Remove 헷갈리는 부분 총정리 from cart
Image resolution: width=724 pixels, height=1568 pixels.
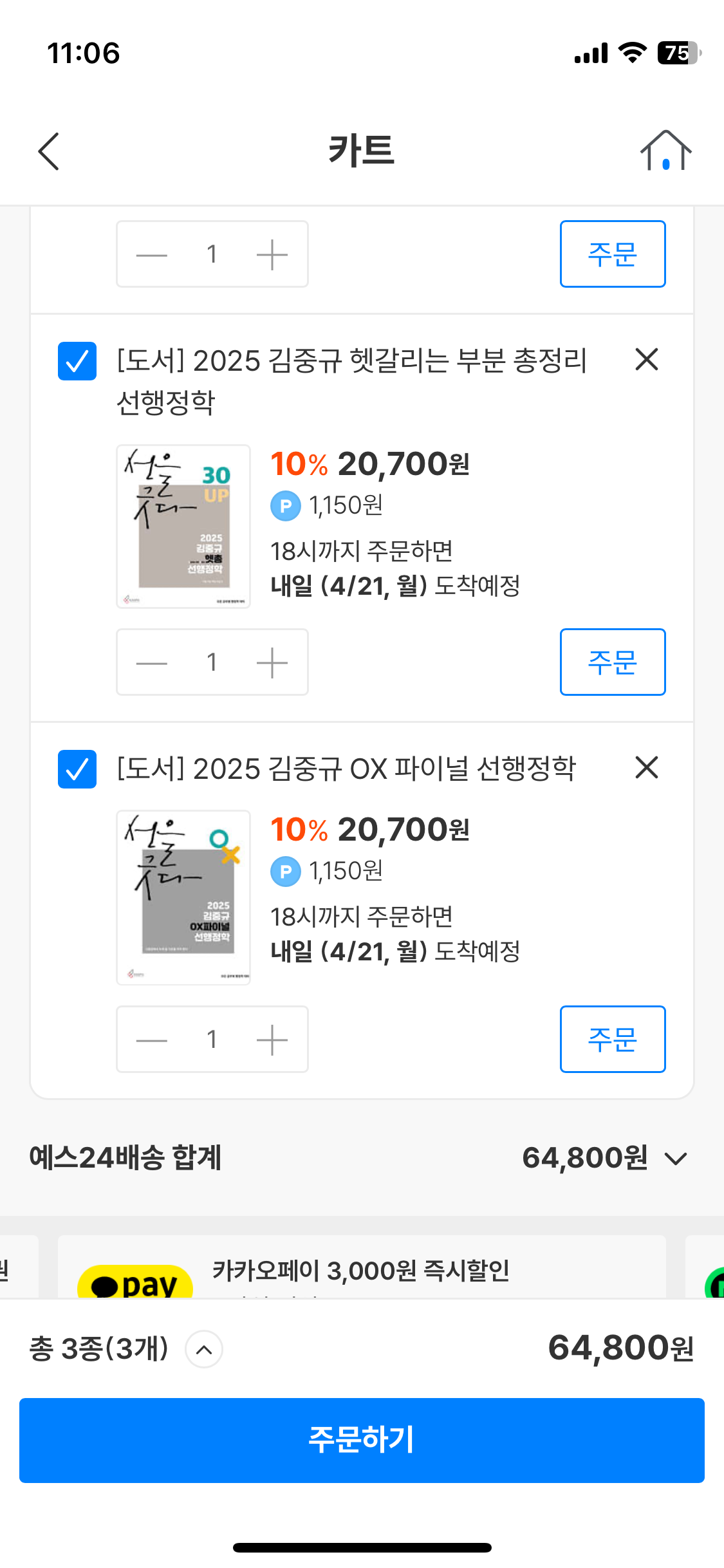(646, 359)
